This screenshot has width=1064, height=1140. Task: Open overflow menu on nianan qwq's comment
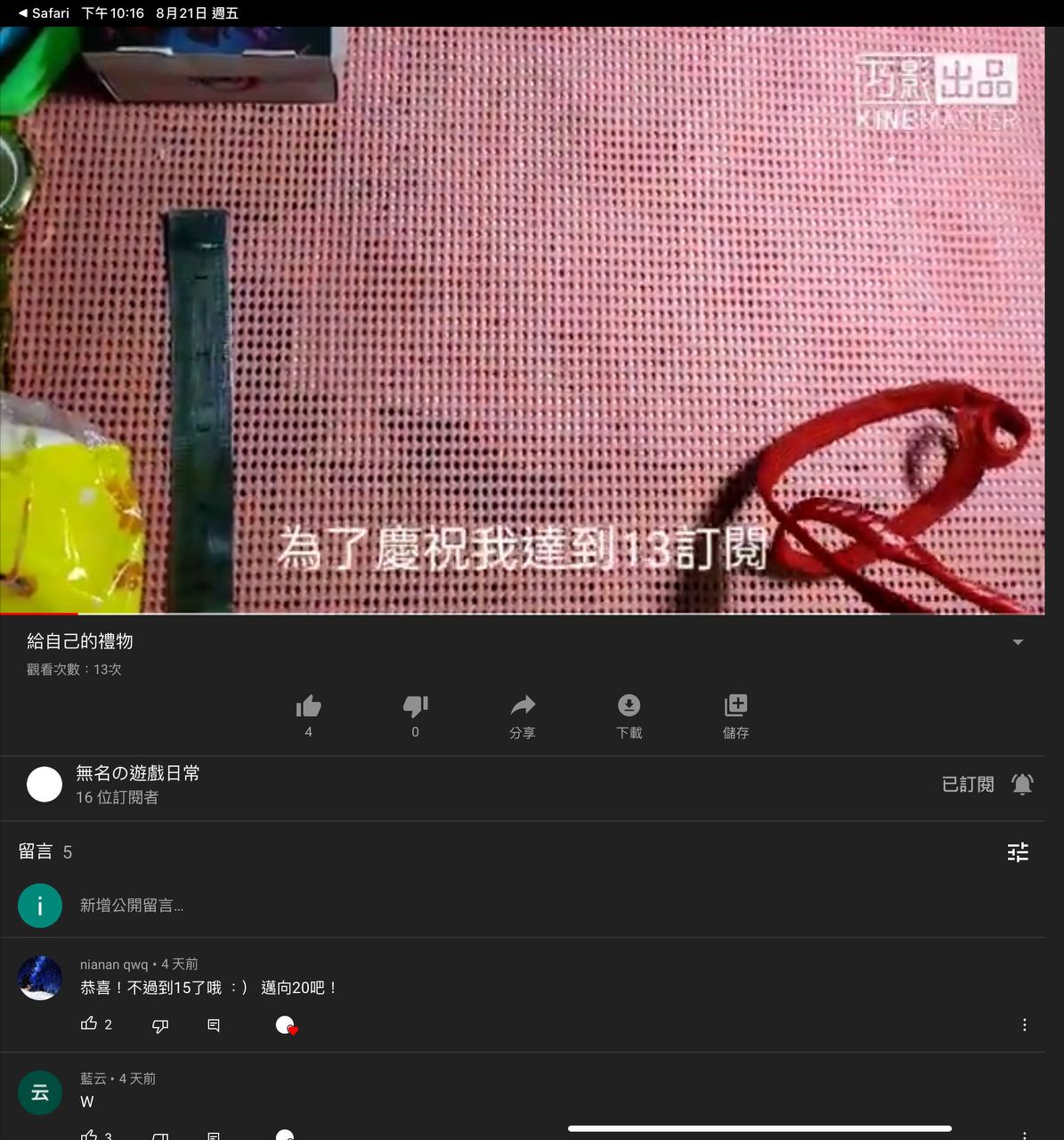tap(1025, 1025)
